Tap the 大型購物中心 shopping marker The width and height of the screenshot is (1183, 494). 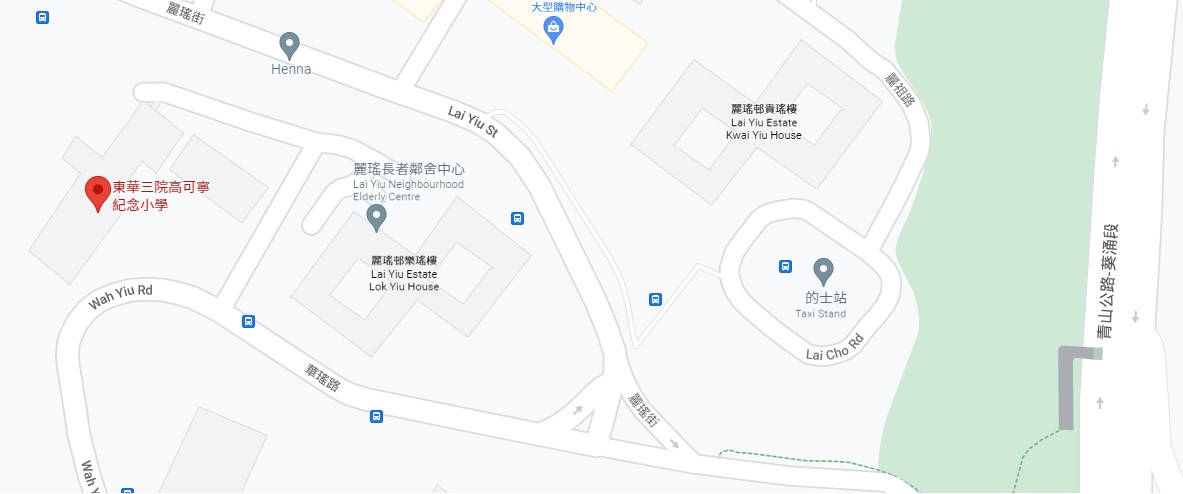coord(553,31)
